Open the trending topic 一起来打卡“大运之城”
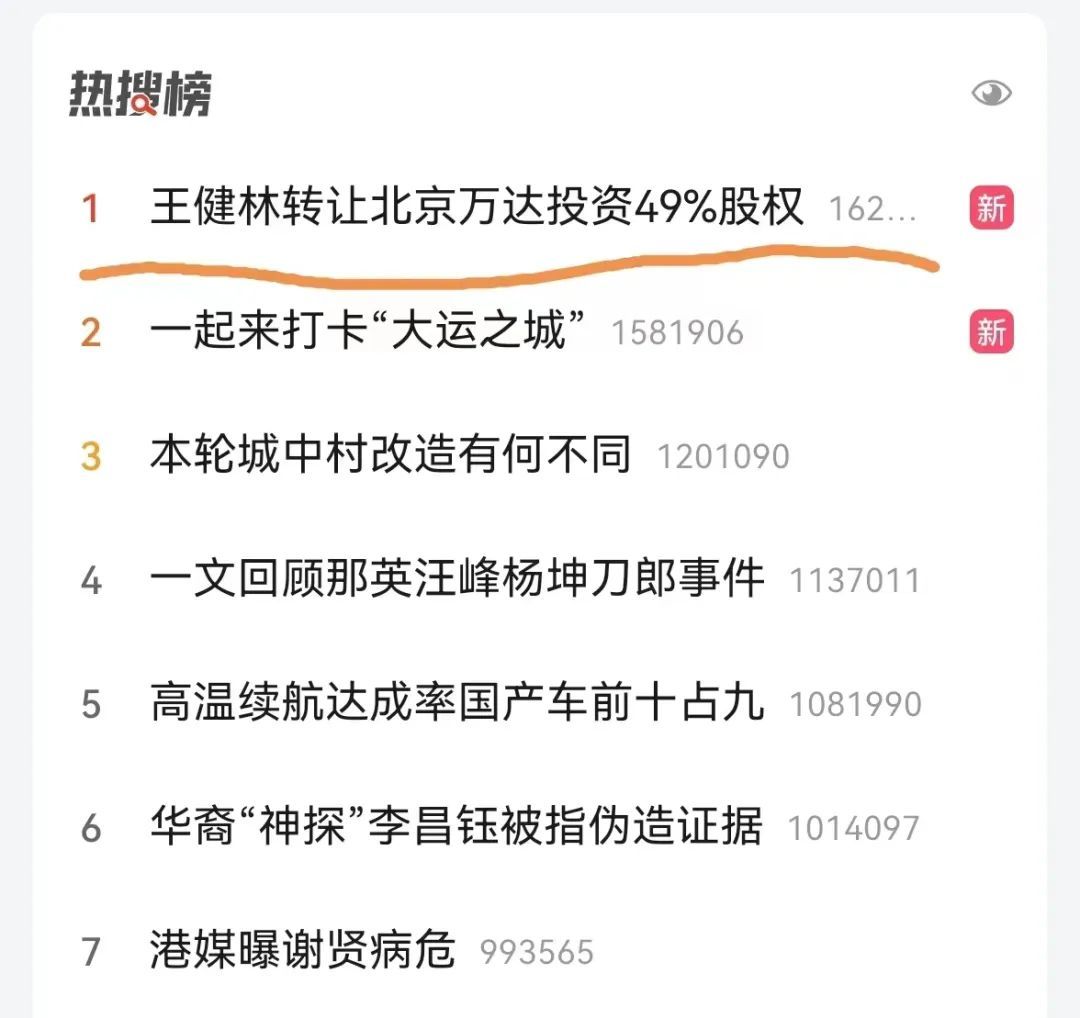The width and height of the screenshot is (1080, 1018). click(x=368, y=332)
